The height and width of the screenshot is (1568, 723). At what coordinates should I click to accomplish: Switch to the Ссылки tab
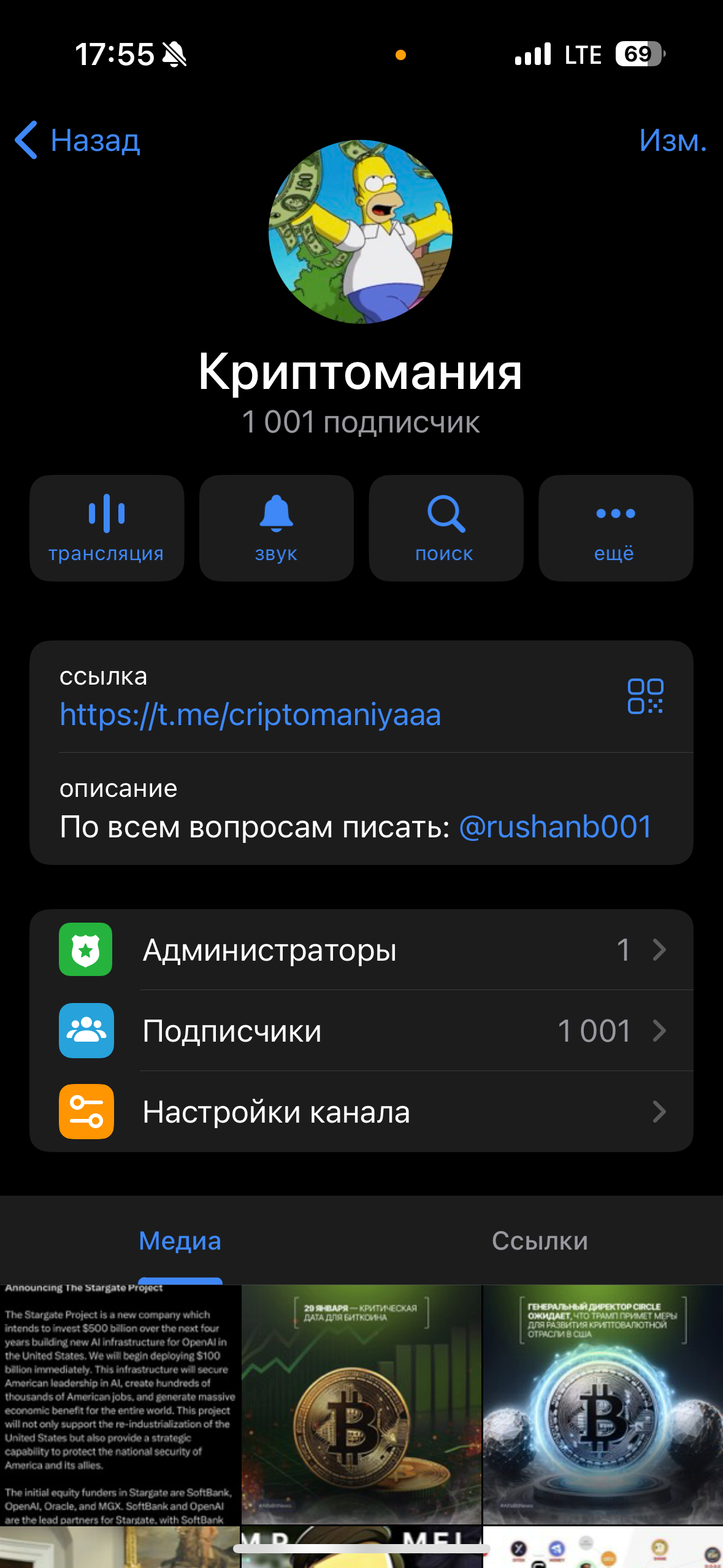tap(541, 1240)
